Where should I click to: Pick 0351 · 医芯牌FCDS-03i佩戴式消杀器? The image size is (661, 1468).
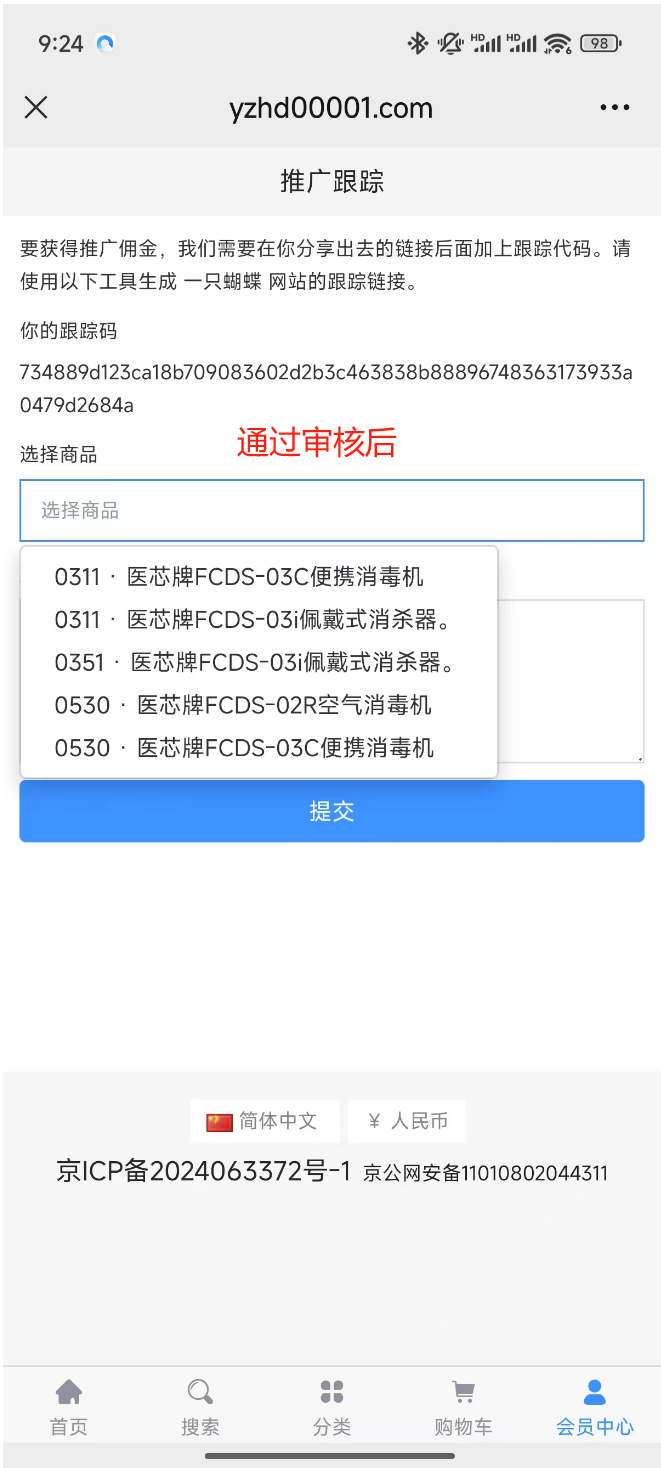(259, 663)
